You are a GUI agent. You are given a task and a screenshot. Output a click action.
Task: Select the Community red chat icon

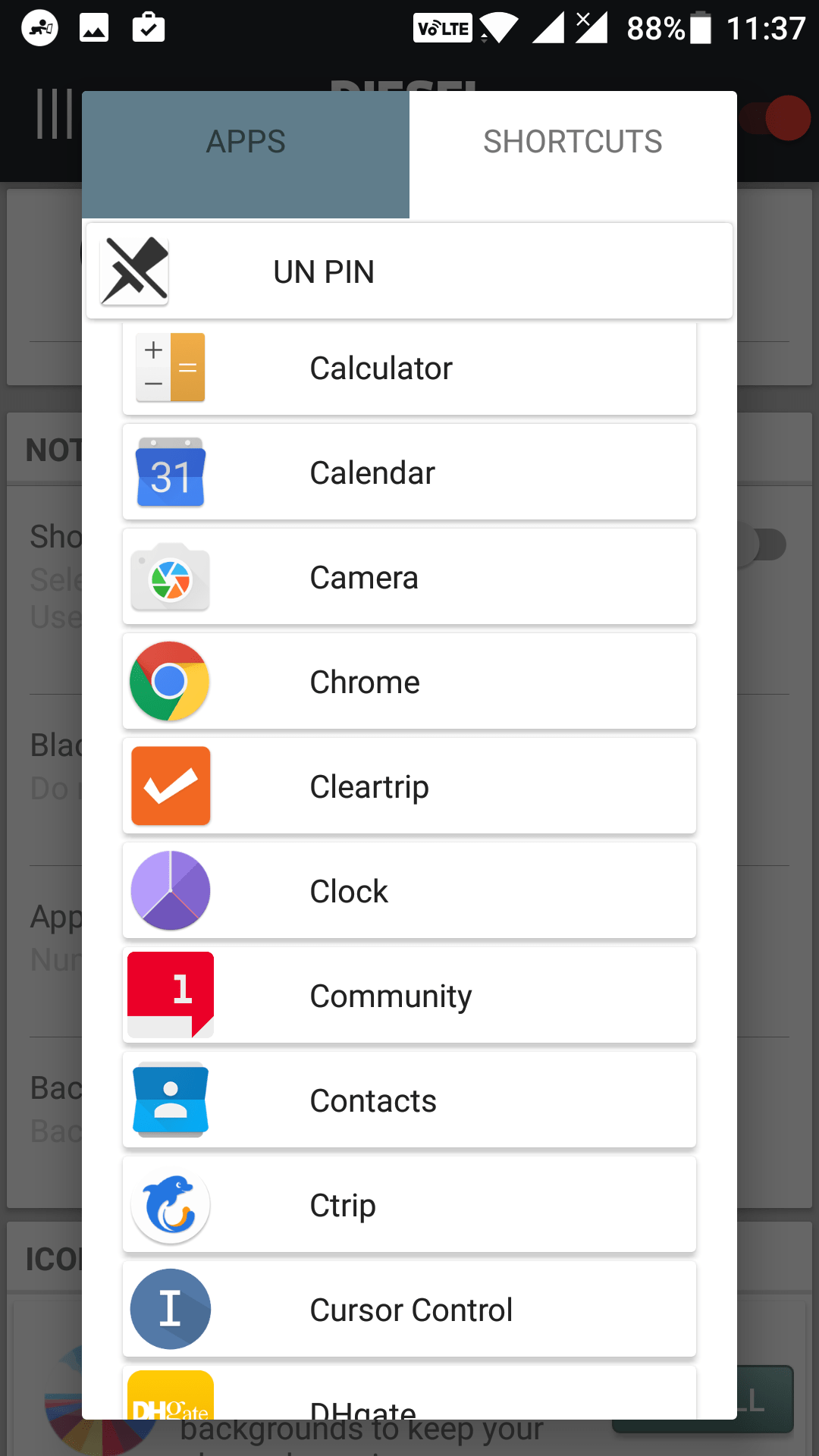click(170, 995)
